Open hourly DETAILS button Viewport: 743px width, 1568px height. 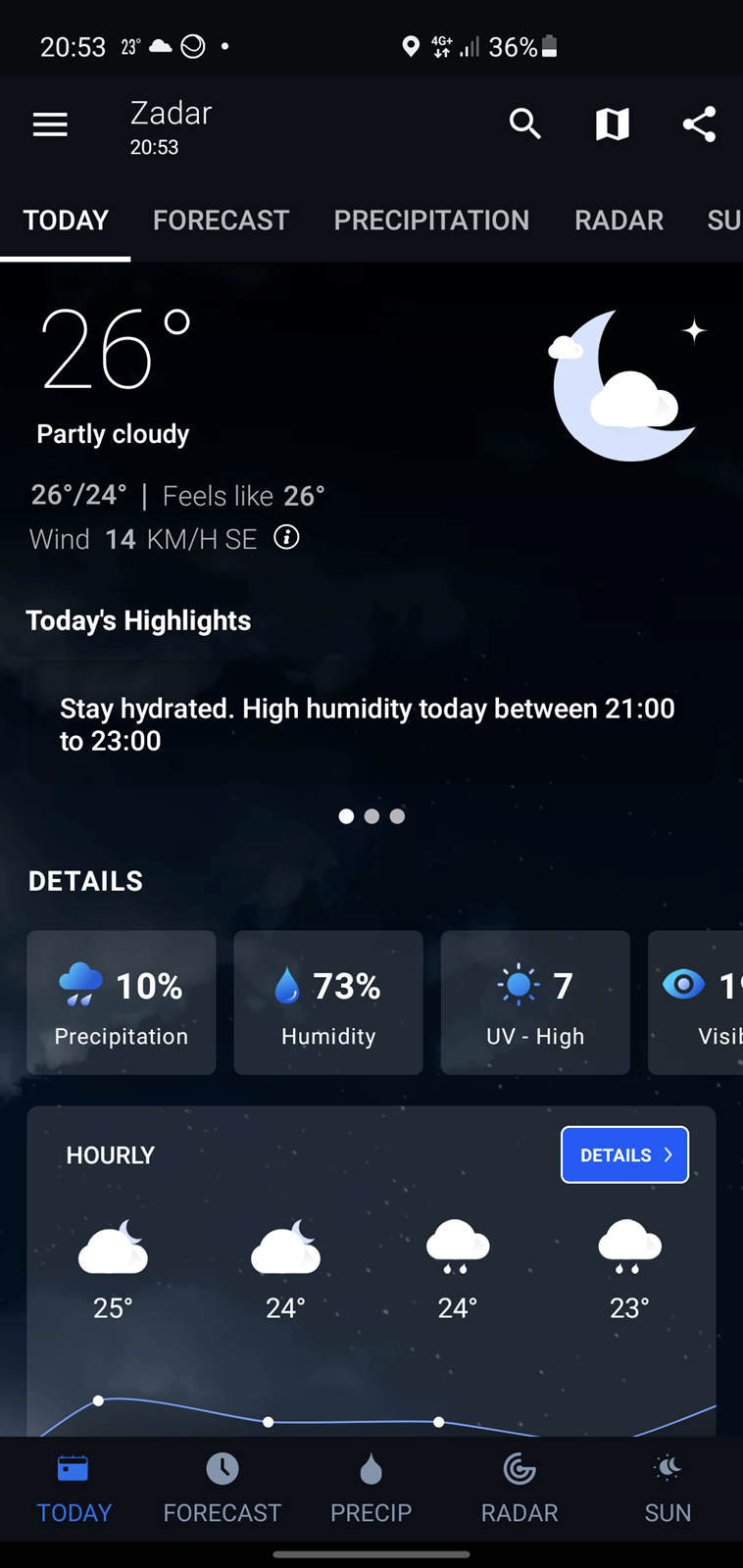[624, 1154]
